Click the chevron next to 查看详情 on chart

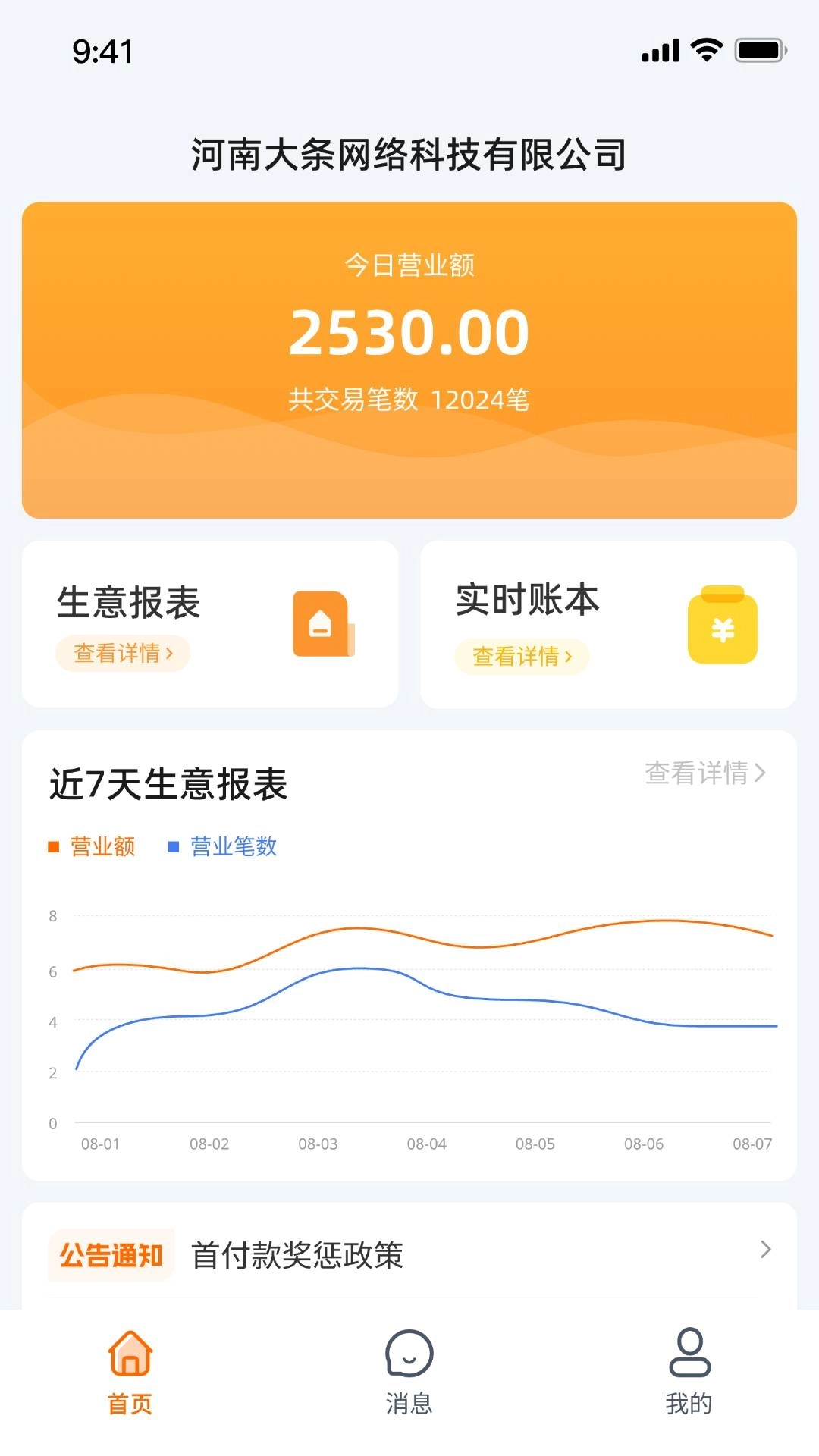pyautogui.click(x=764, y=773)
